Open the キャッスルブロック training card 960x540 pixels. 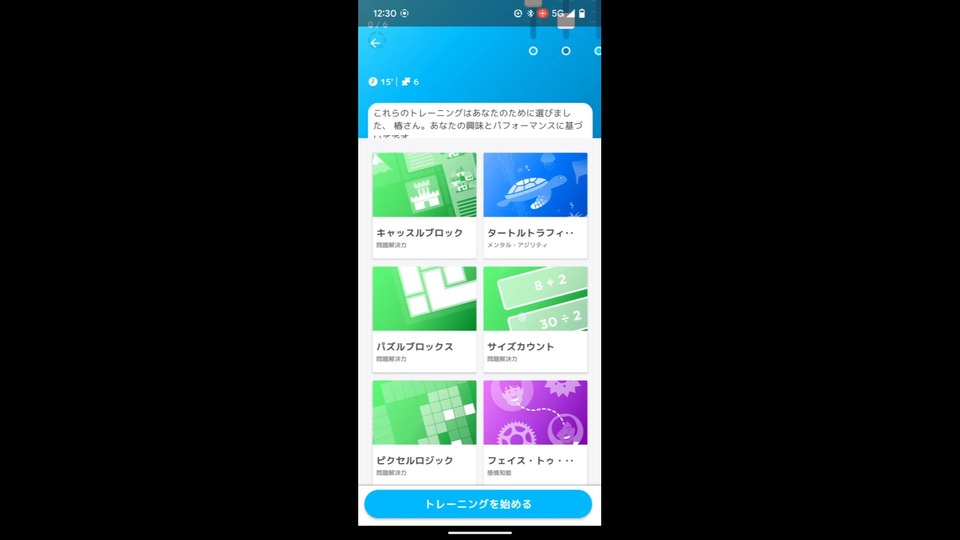[424, 205]
